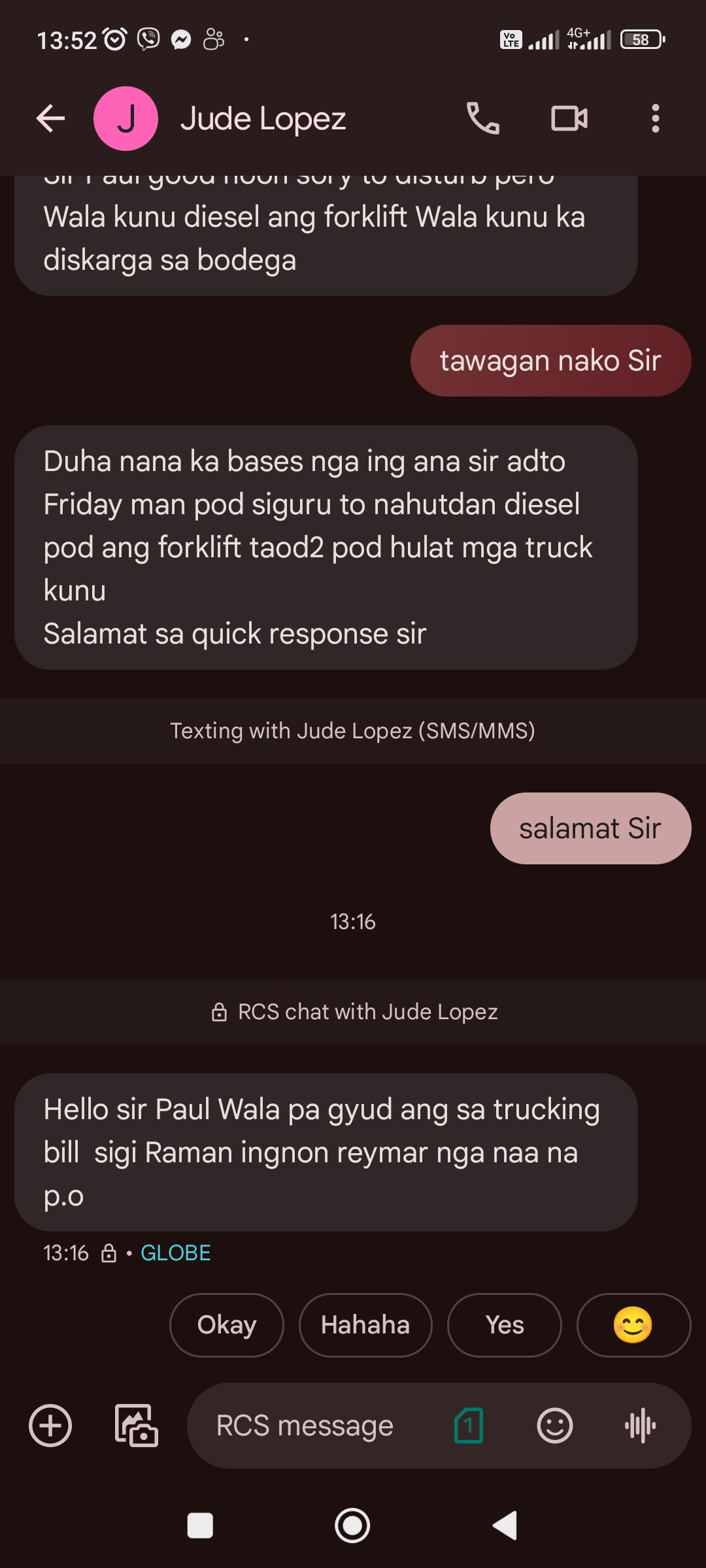Open recent apps
The image size is (706, 1568).
click(200, 1526)
